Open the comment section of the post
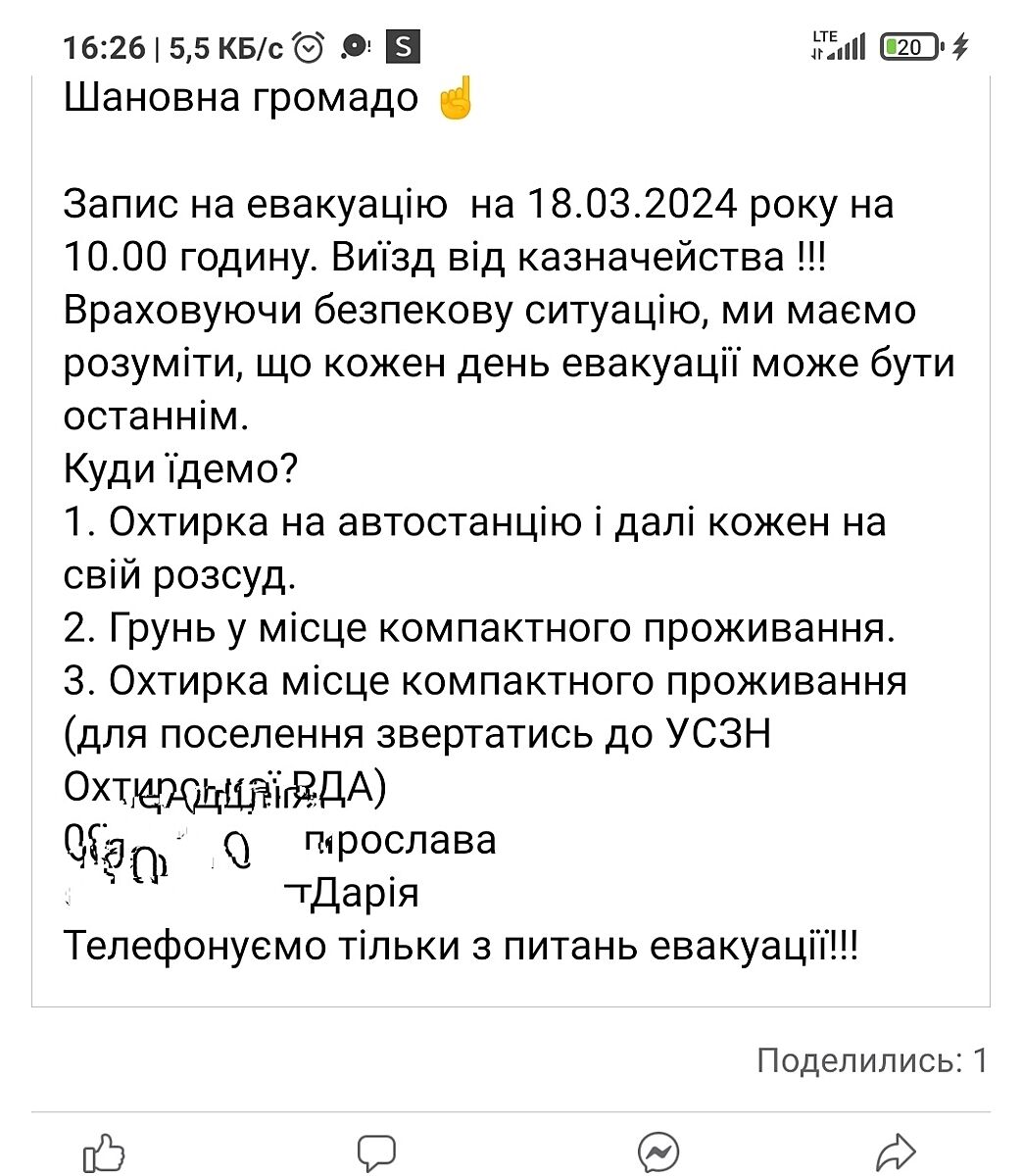The width and height of the screenshot is (1022, 1176). click(x=376, y=1152)
